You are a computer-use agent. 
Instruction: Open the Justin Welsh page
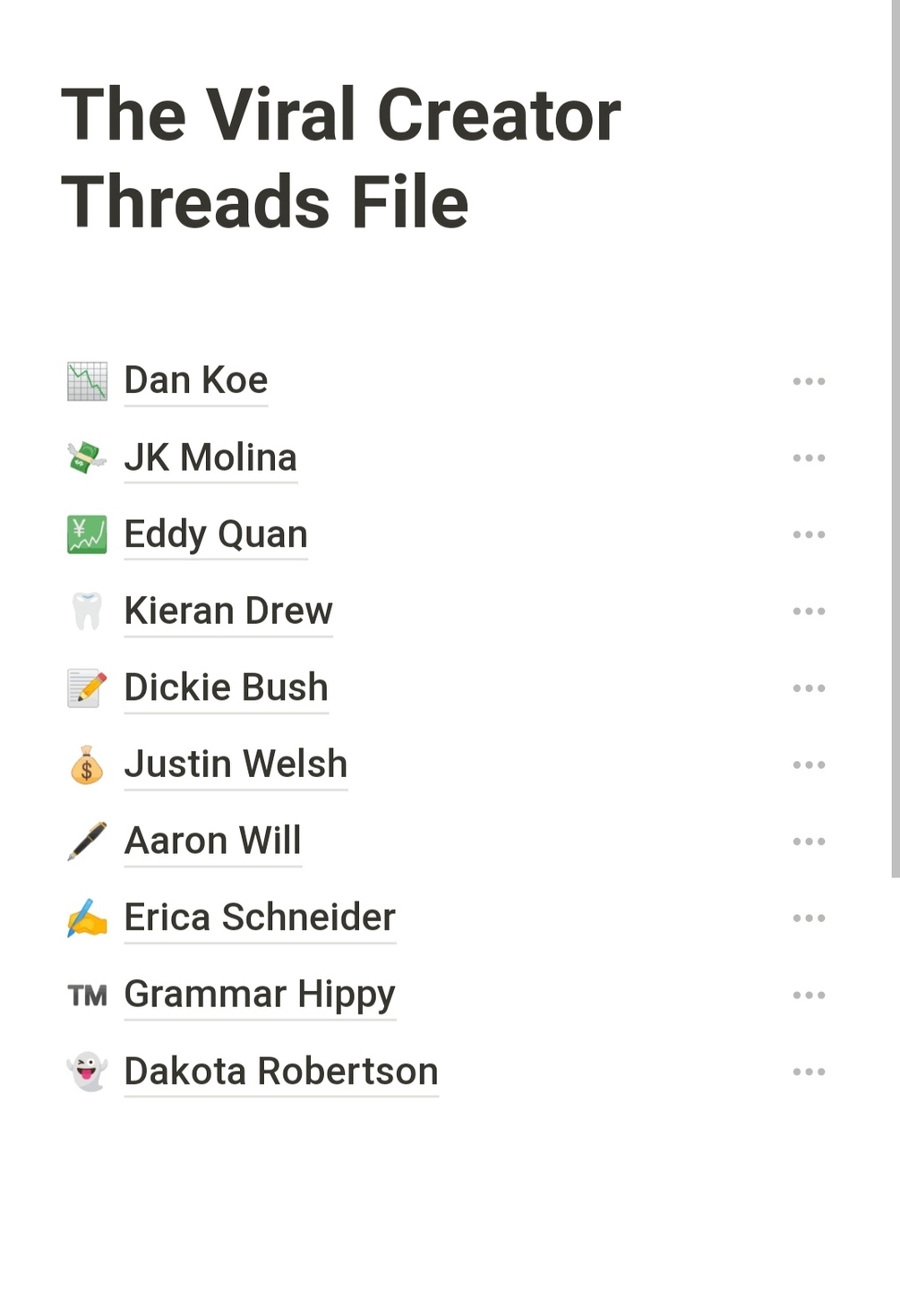[x=236, y=765]
